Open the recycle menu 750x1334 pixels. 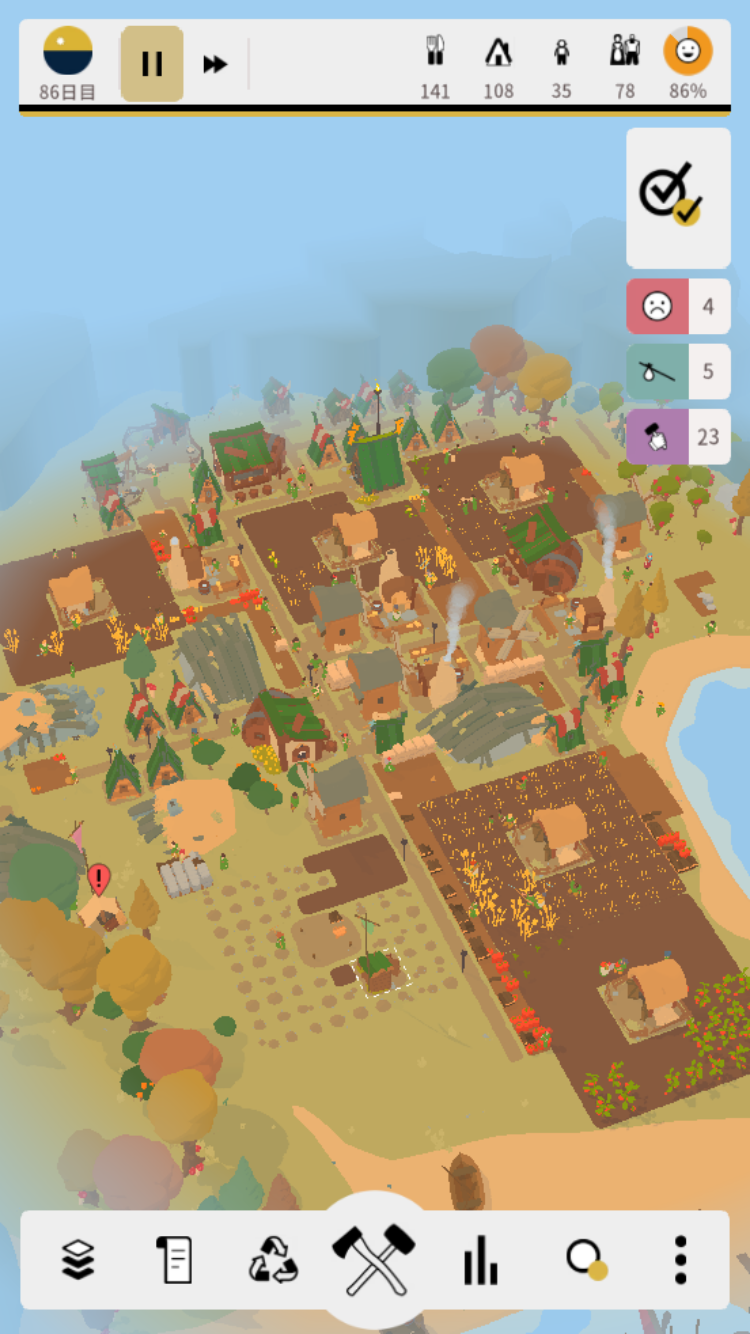point(273,1259)
